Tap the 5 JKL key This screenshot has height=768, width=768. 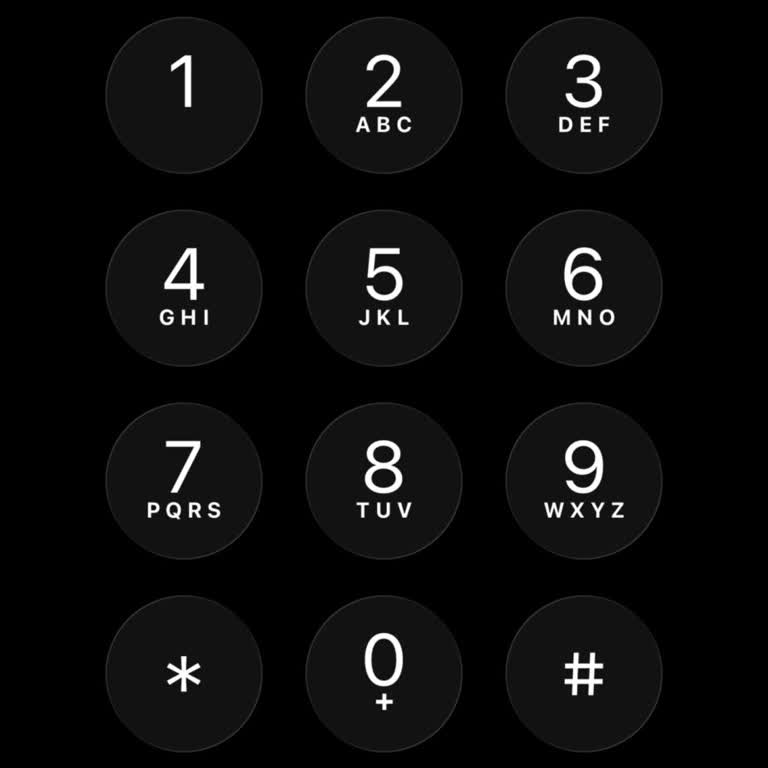tap(384, 288)
